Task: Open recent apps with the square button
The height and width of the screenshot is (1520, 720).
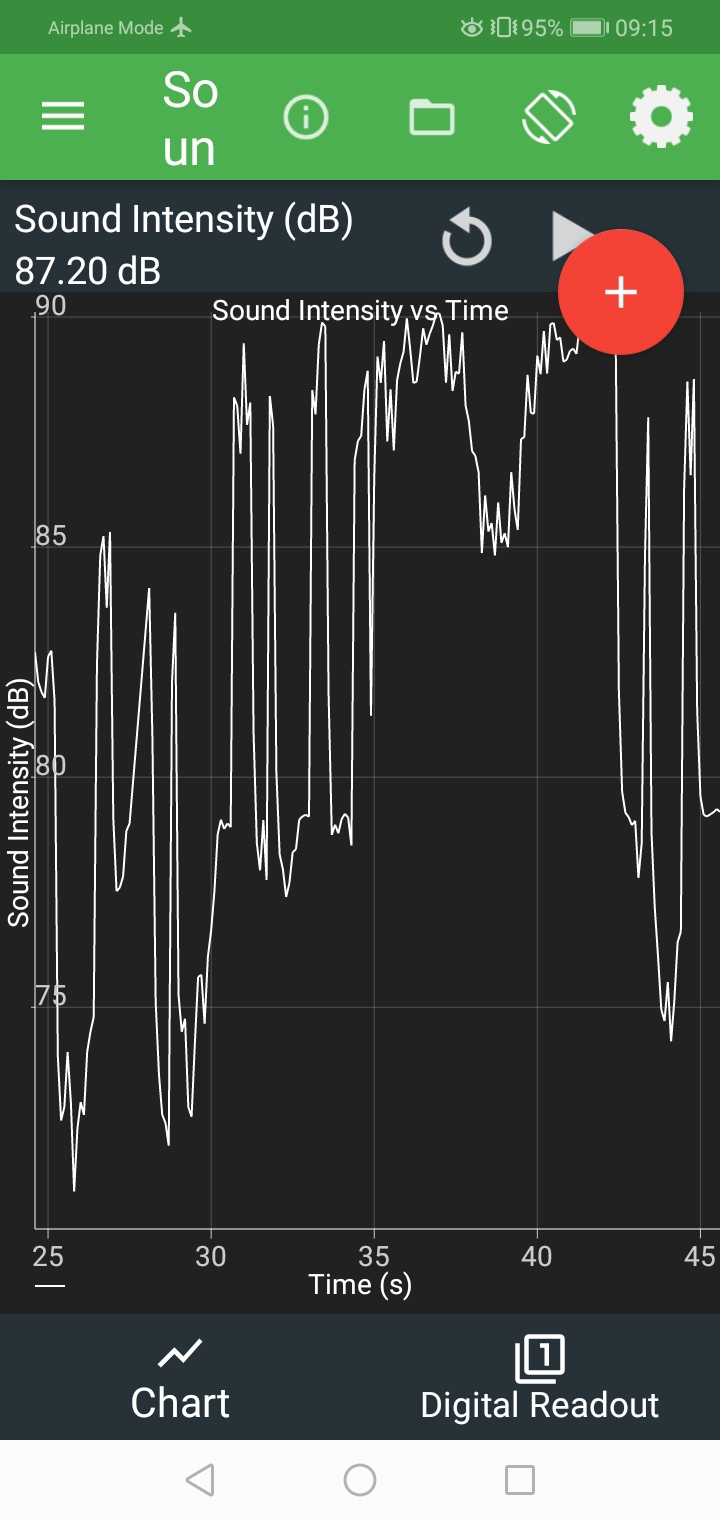Action: click(520, 1480)
